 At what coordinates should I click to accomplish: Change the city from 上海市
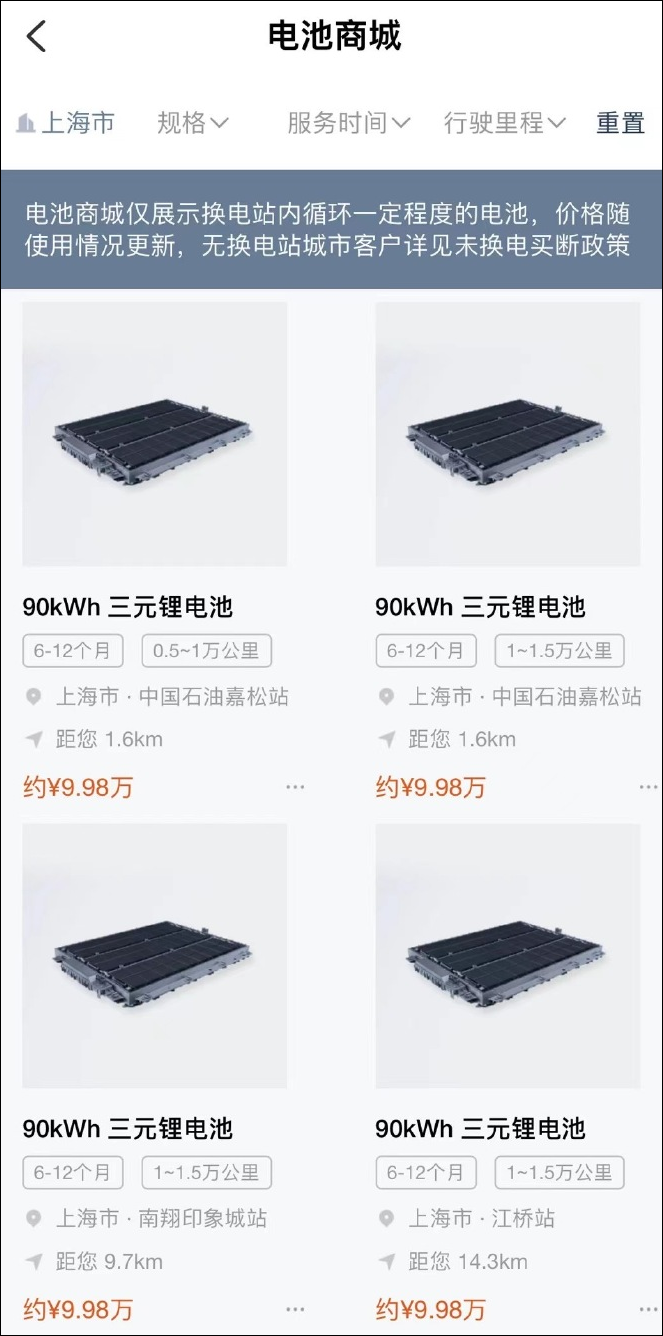(x=66, y=123)
